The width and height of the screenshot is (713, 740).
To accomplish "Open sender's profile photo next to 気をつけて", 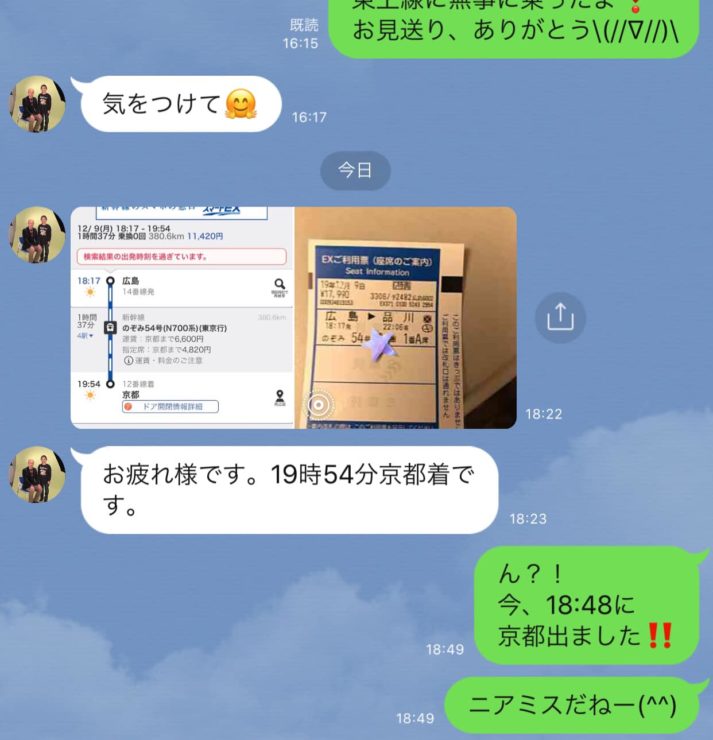I will 38,103.
